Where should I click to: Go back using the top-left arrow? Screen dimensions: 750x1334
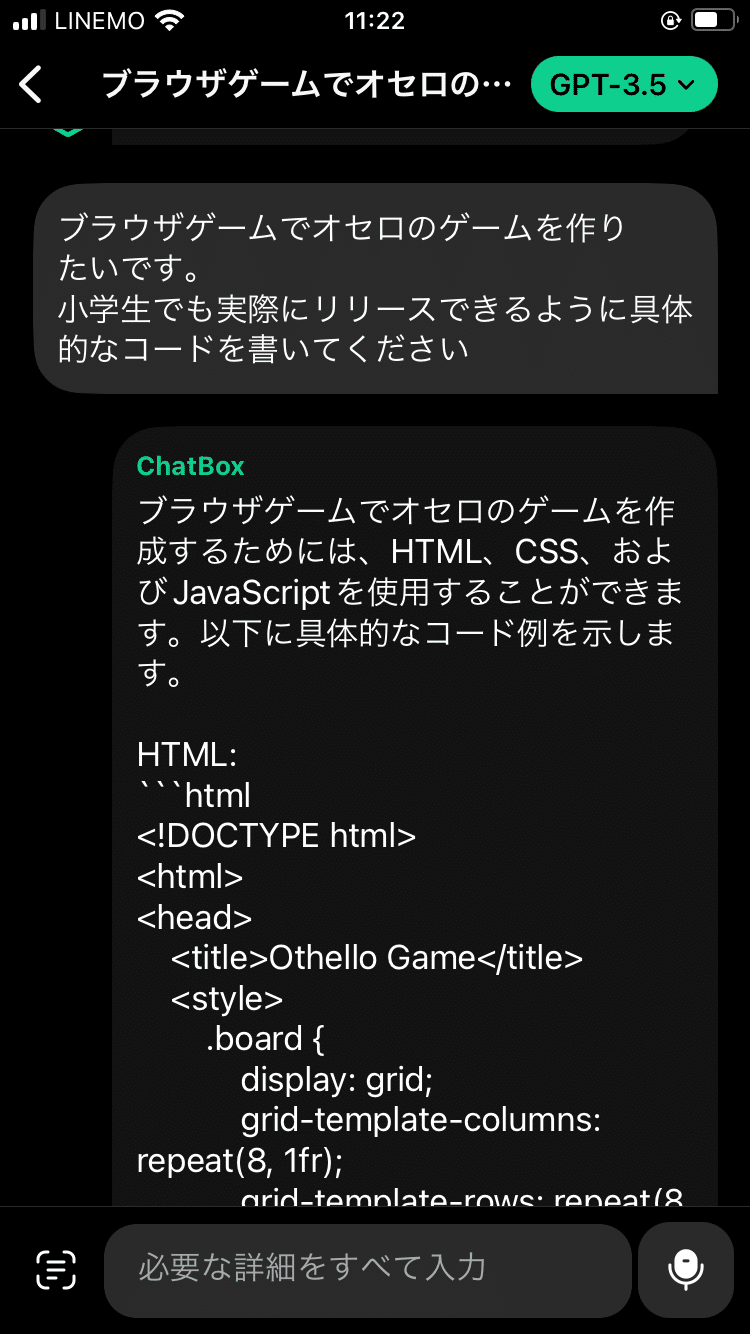coord(32,85)
